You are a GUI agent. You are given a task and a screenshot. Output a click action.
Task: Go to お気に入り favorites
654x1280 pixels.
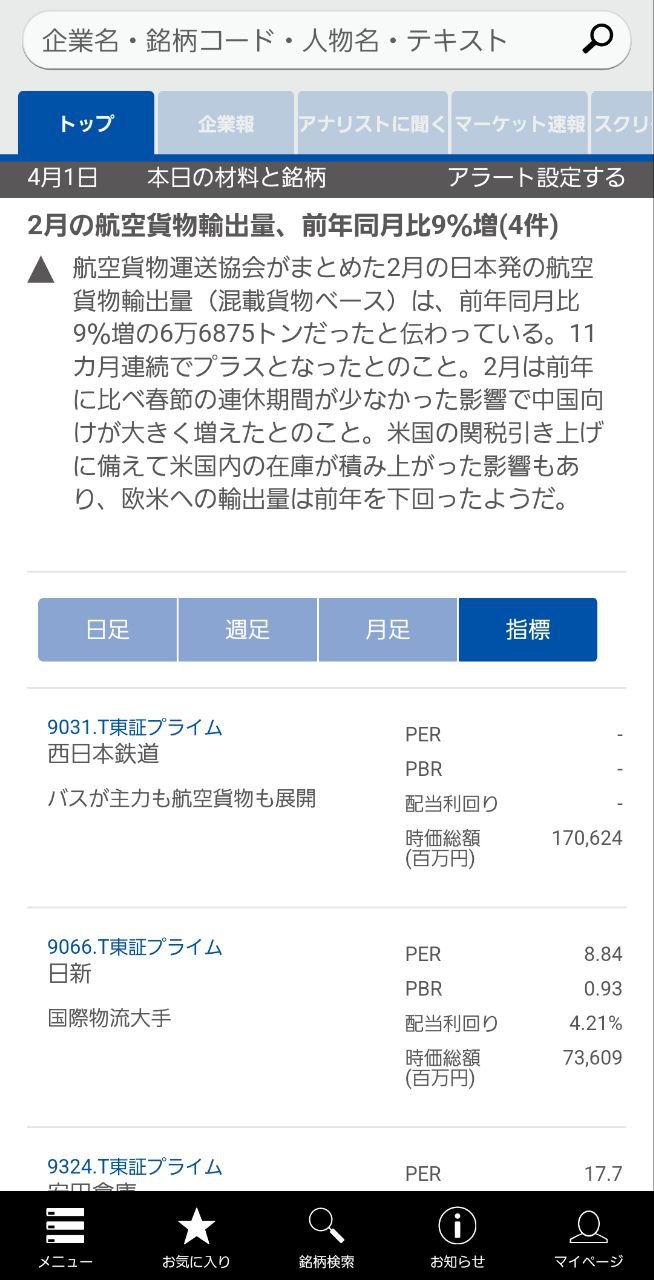196,1236
